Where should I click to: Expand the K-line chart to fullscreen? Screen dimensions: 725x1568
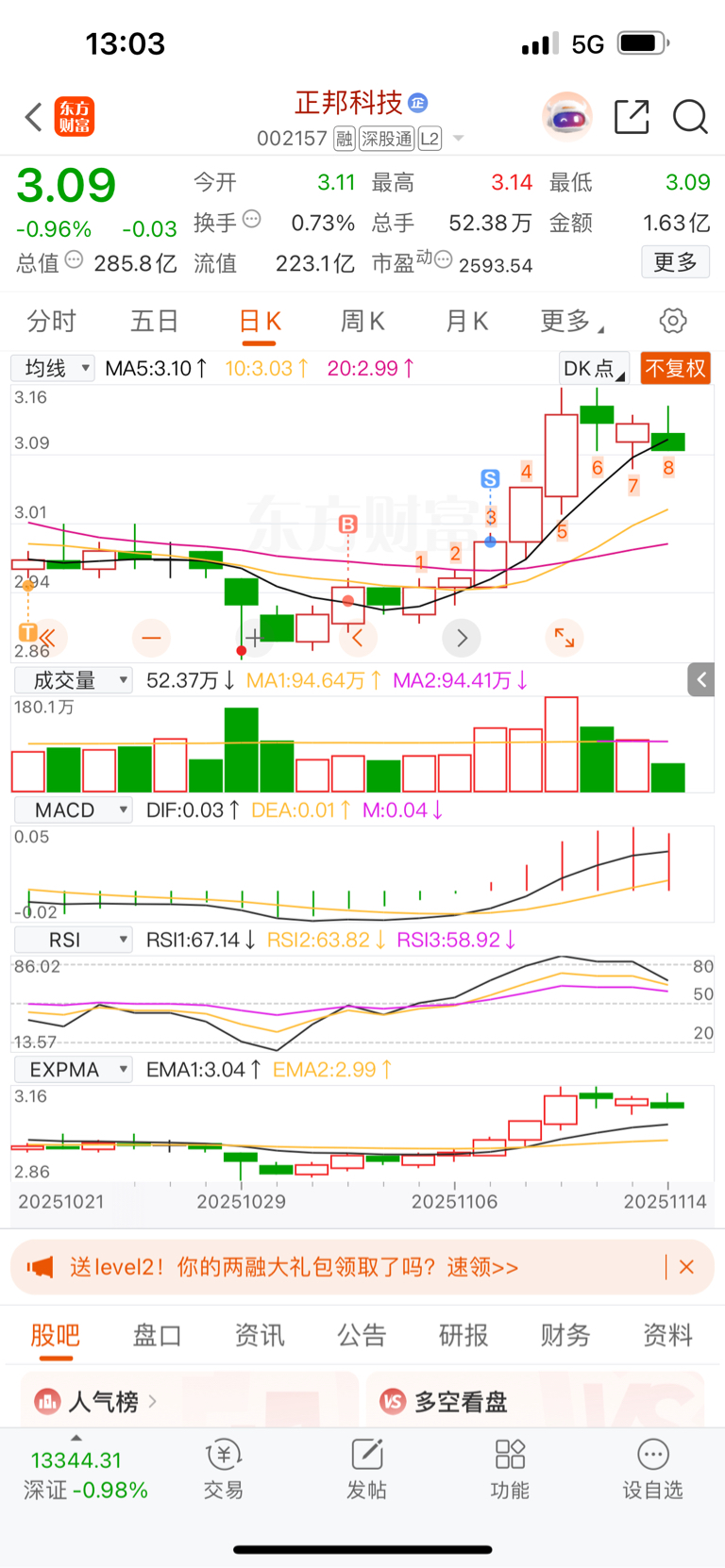[565, 638]
